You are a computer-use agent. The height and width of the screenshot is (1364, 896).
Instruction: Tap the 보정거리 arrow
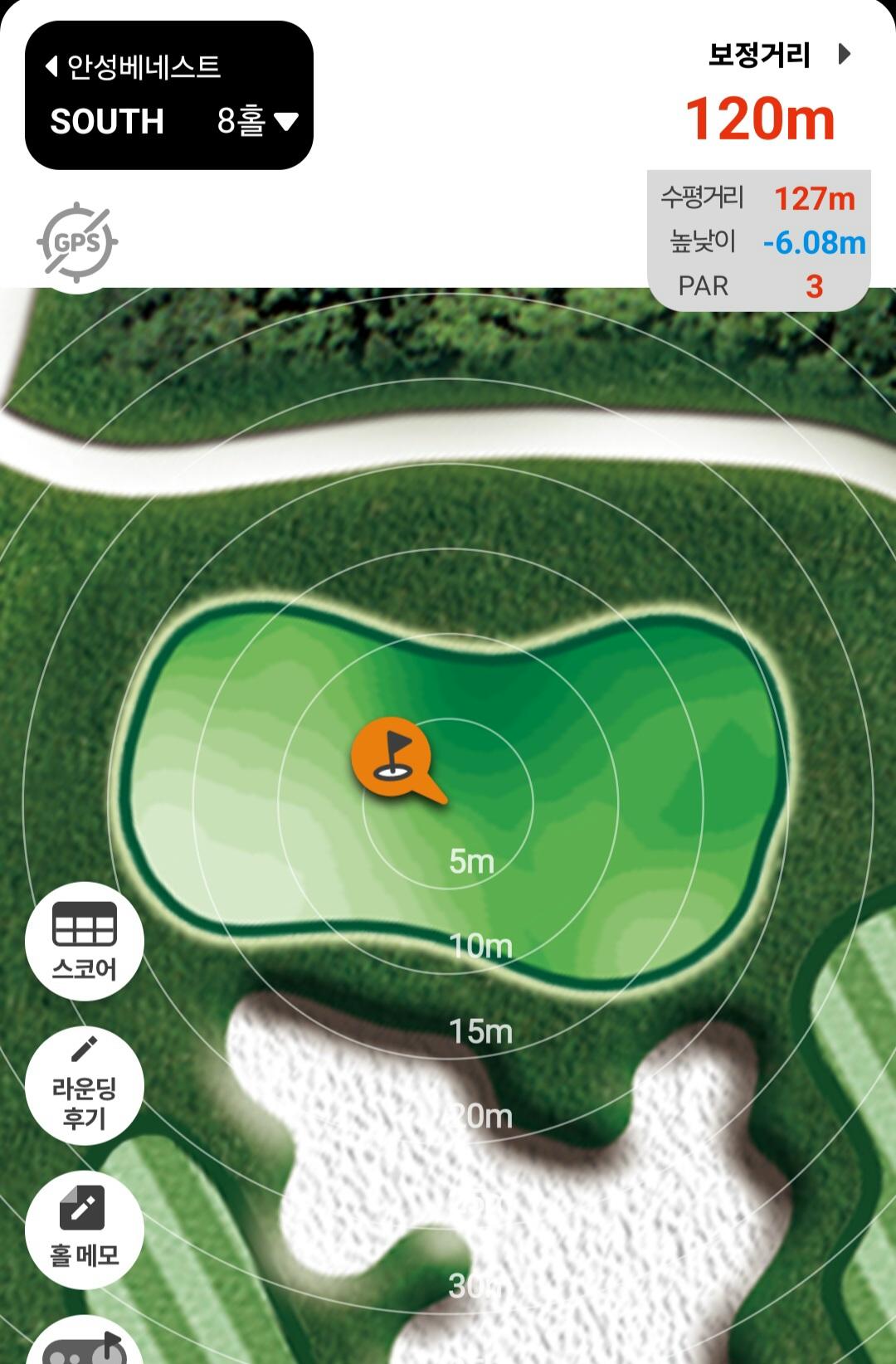click(844, 55)
